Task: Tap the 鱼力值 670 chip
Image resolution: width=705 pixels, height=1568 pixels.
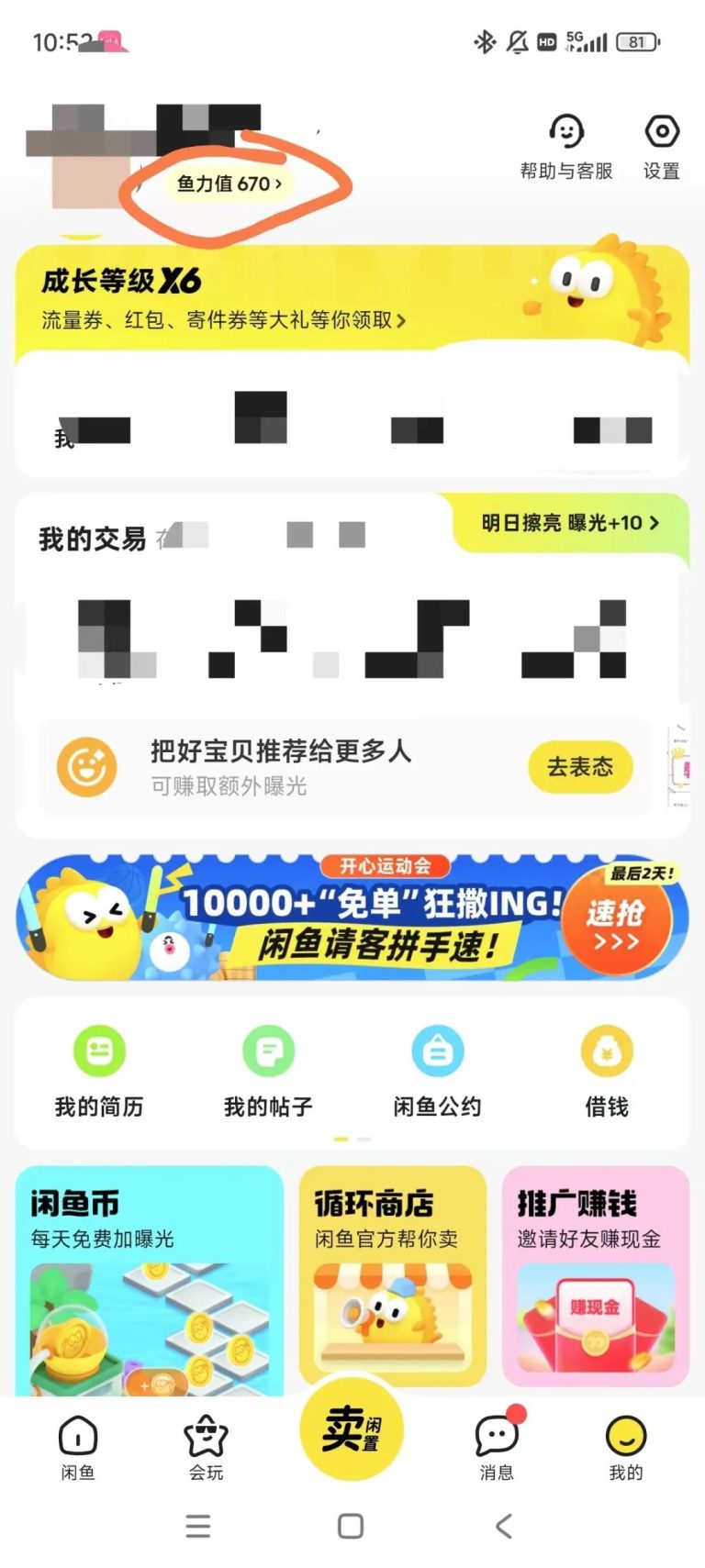Action: pyautogui.click(x=229, y=183)
